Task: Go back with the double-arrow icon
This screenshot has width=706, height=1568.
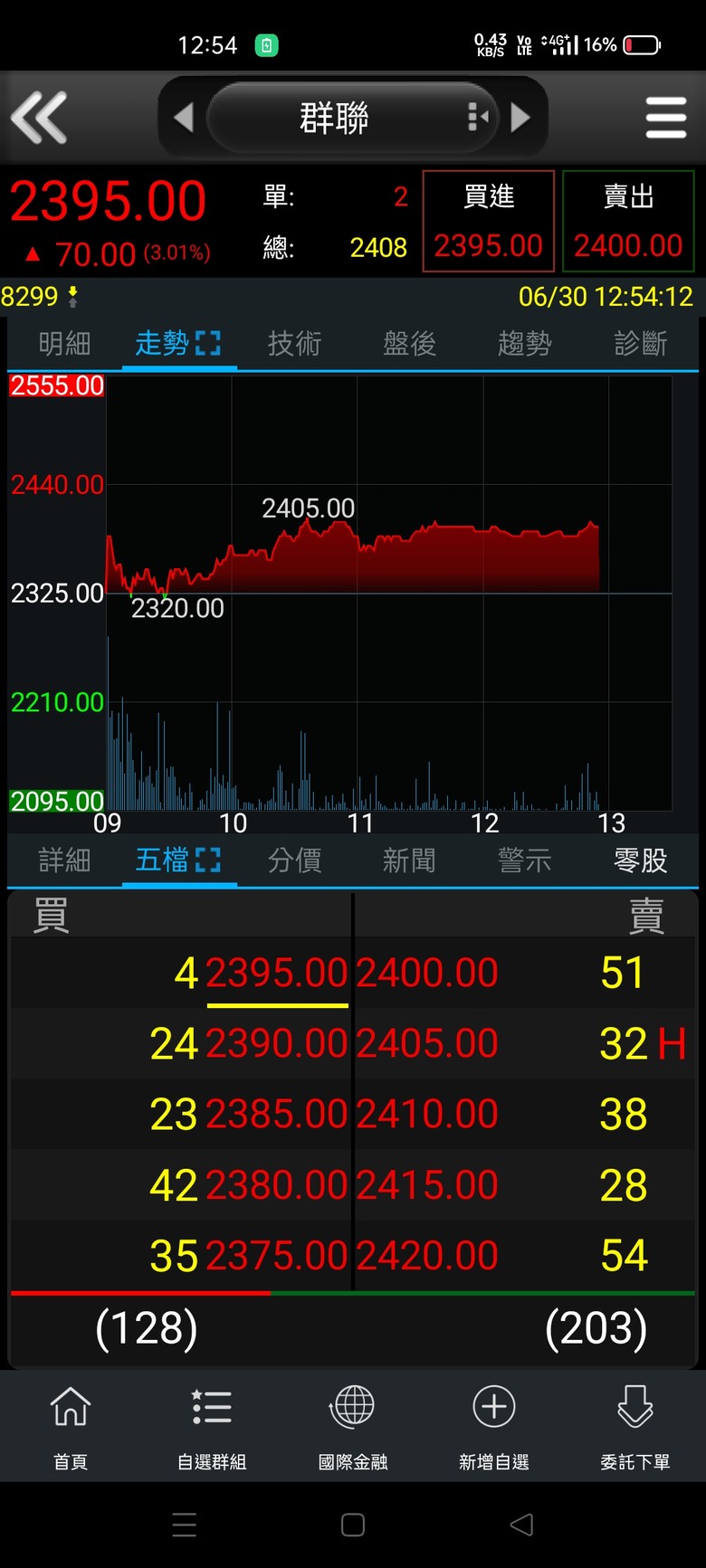Action: (x=39, y=118)
